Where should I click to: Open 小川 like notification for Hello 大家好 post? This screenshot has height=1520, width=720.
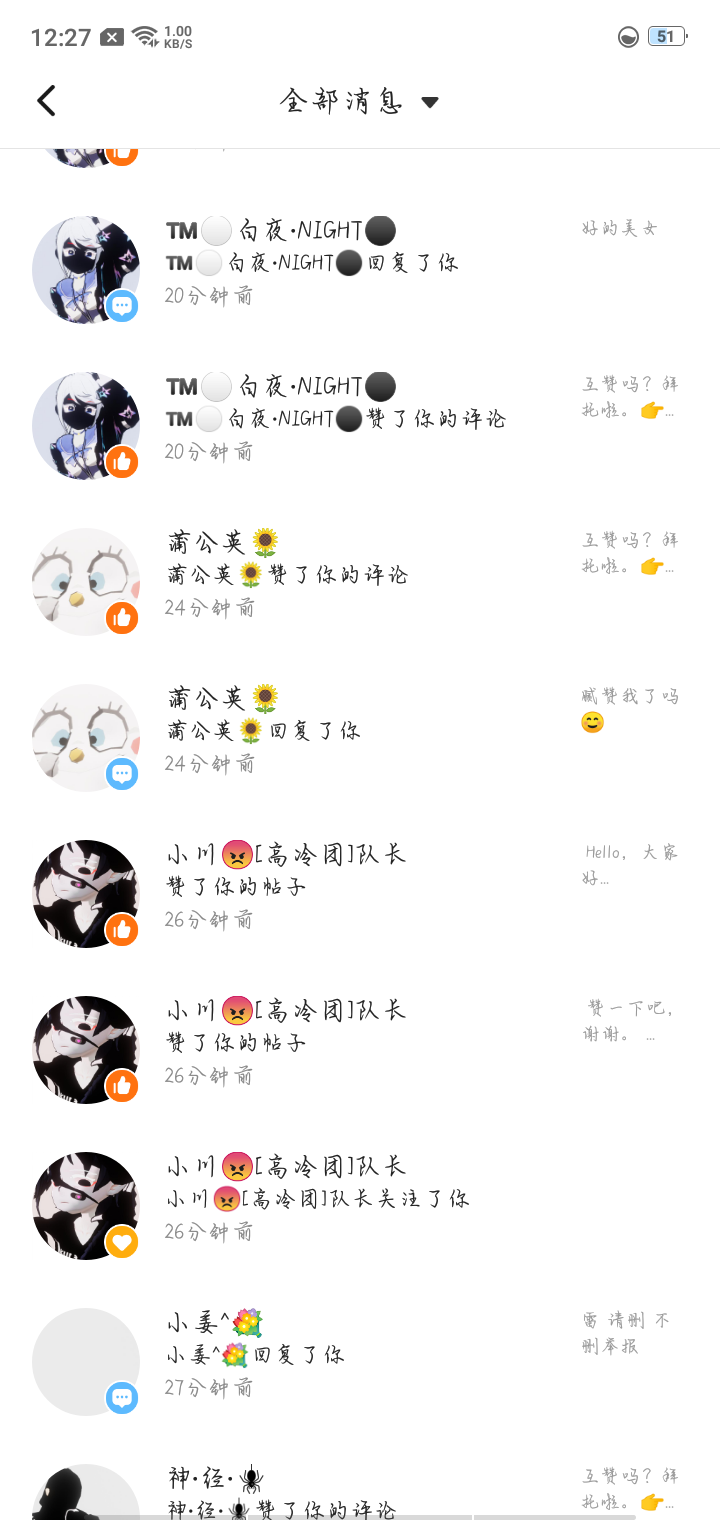[x=360, y=887]
